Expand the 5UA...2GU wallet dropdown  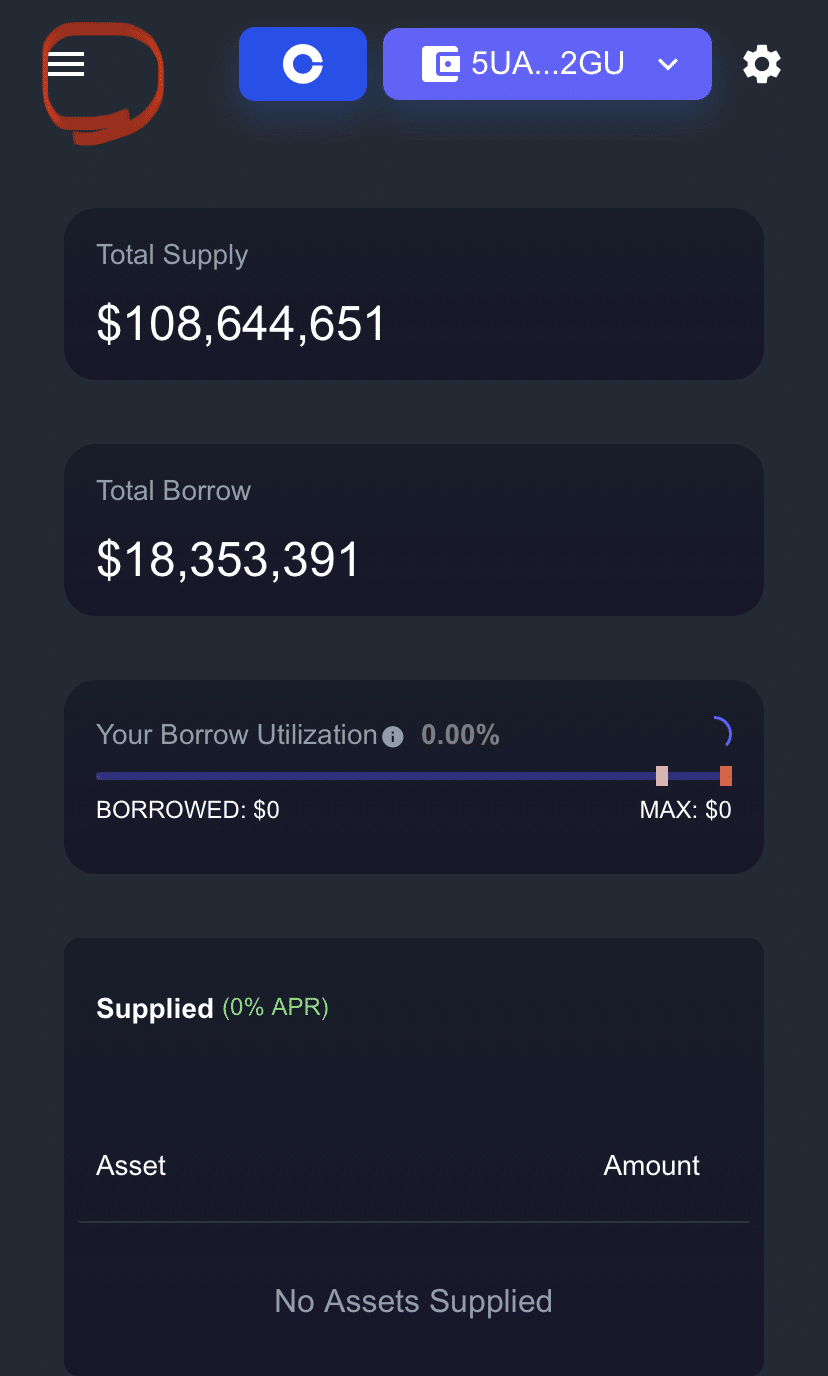coord(547,64)
